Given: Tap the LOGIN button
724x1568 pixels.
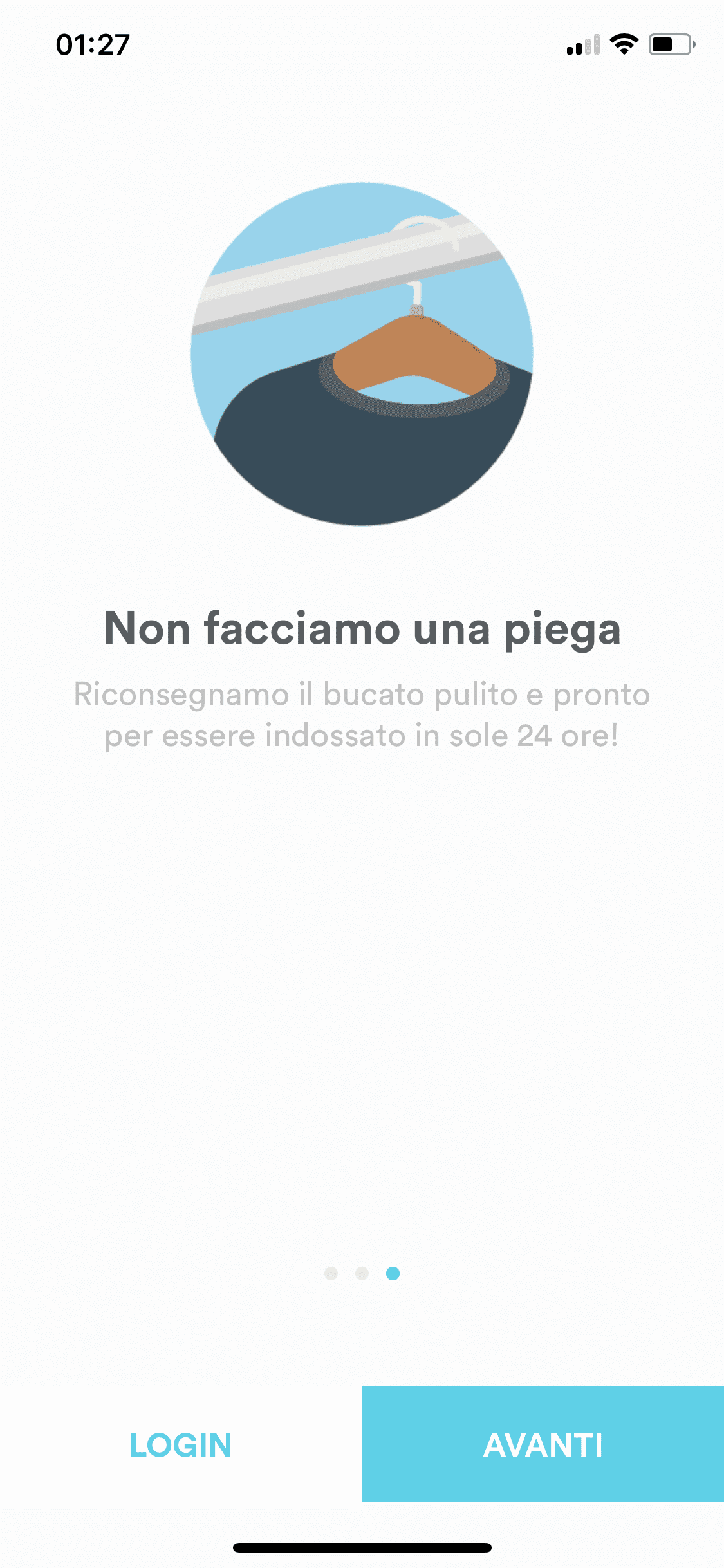Looking at the screenshot, I should (x=181, y=1445).
